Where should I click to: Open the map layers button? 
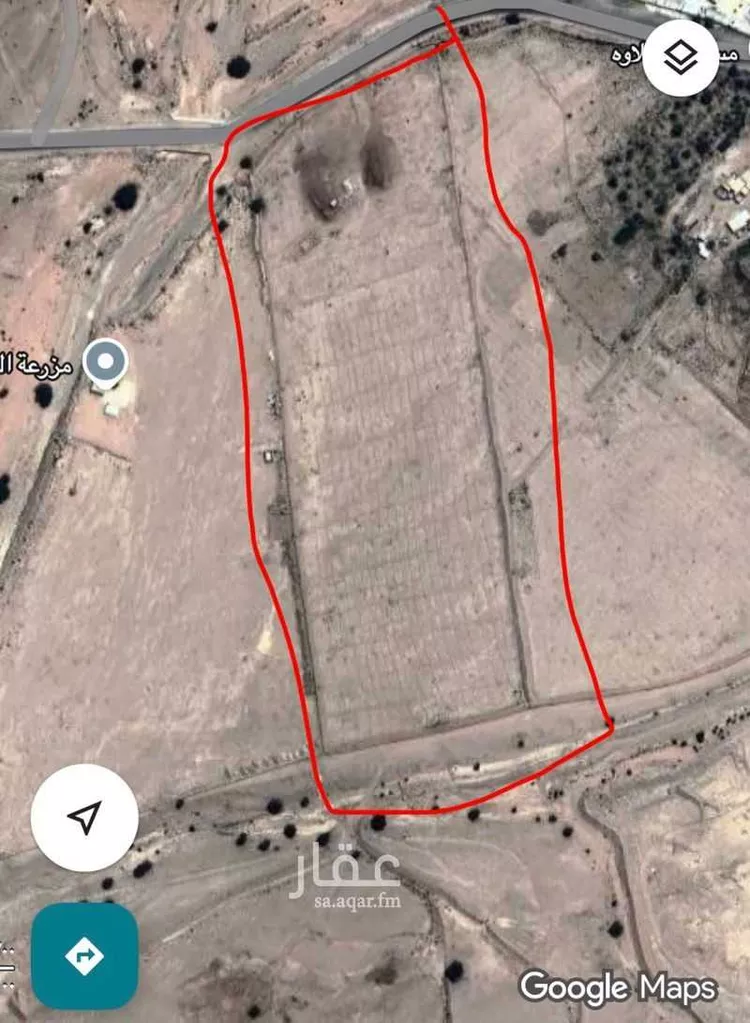pyautogui.click(x=680, y=59)
